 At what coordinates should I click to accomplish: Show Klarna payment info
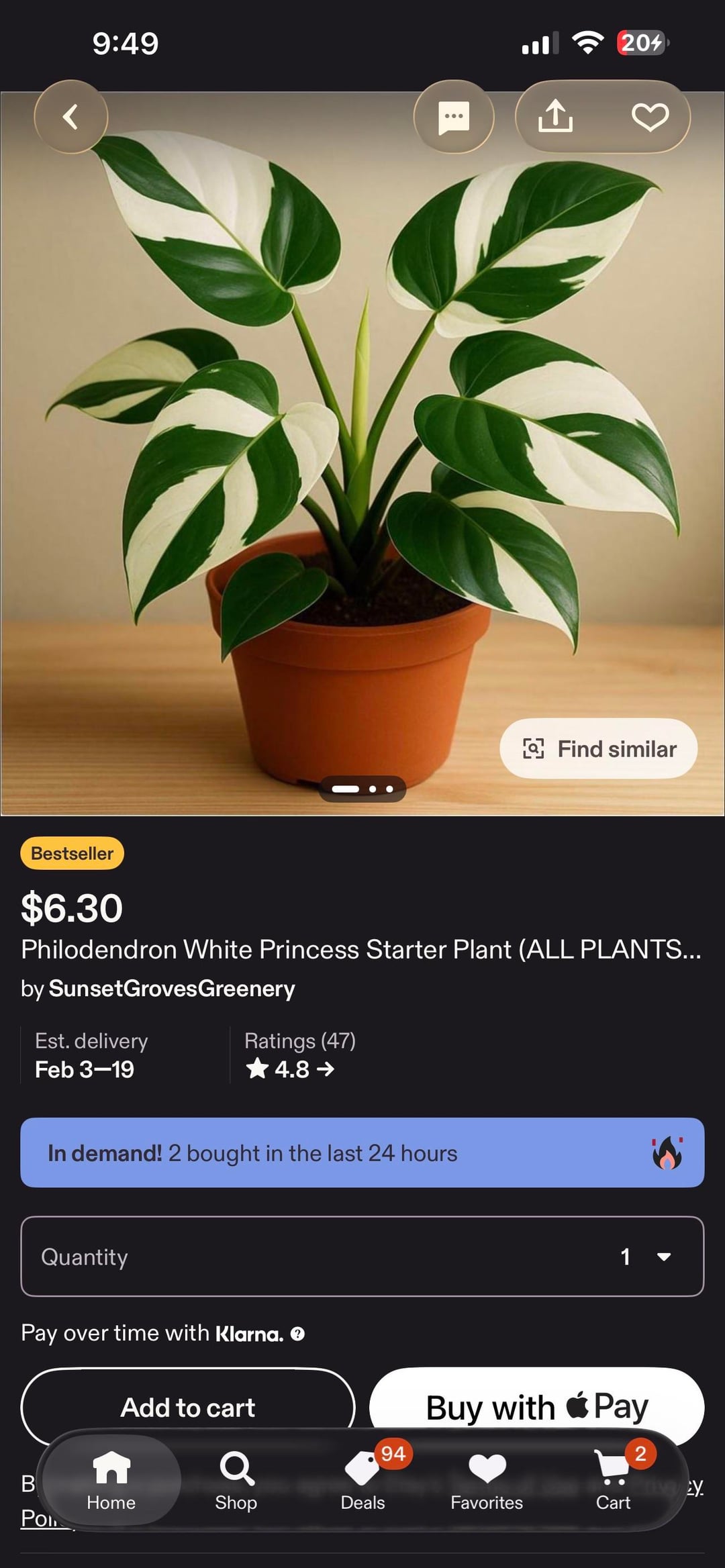298,1334
